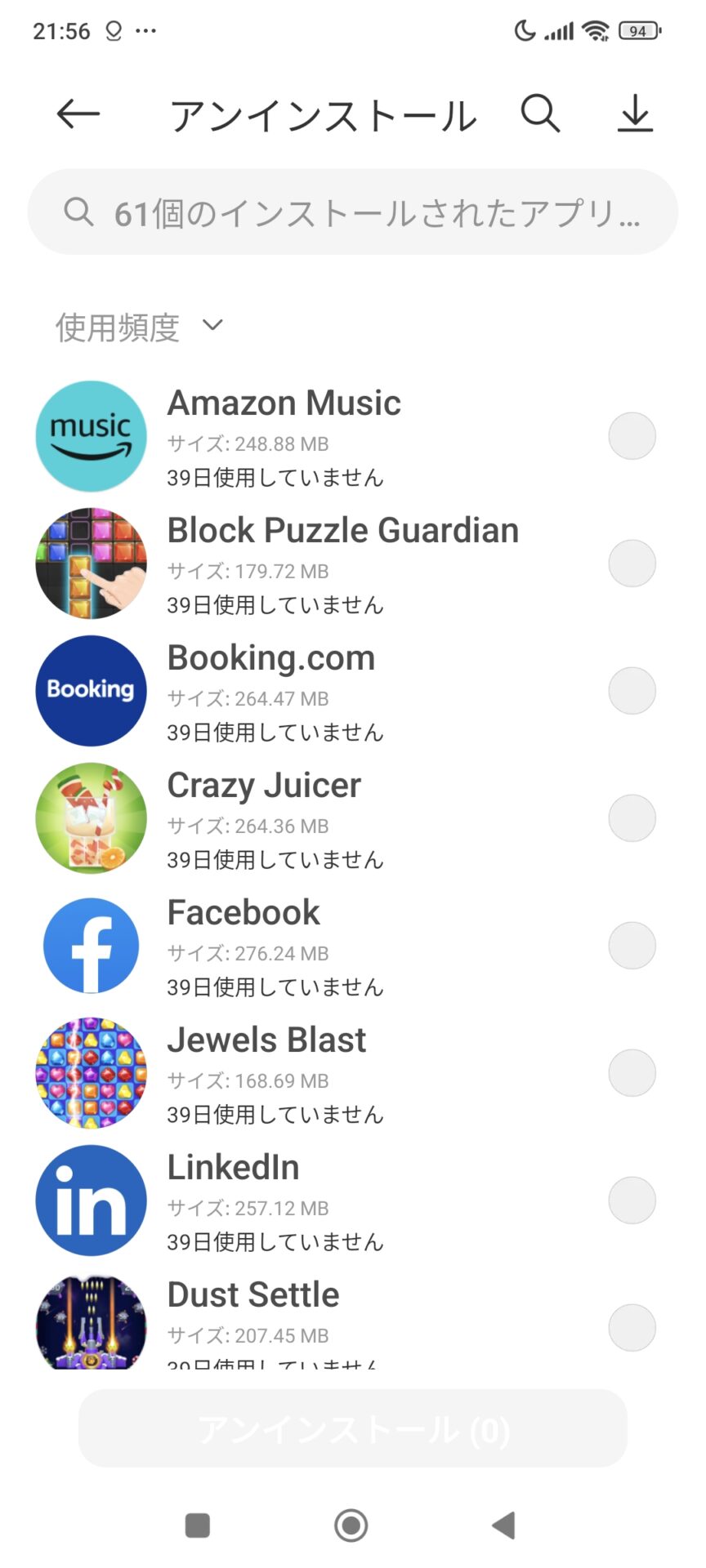706x1568 pixels.
Task: Expand the 使用頻度 sort dropdown
Action: coord(139,327)
